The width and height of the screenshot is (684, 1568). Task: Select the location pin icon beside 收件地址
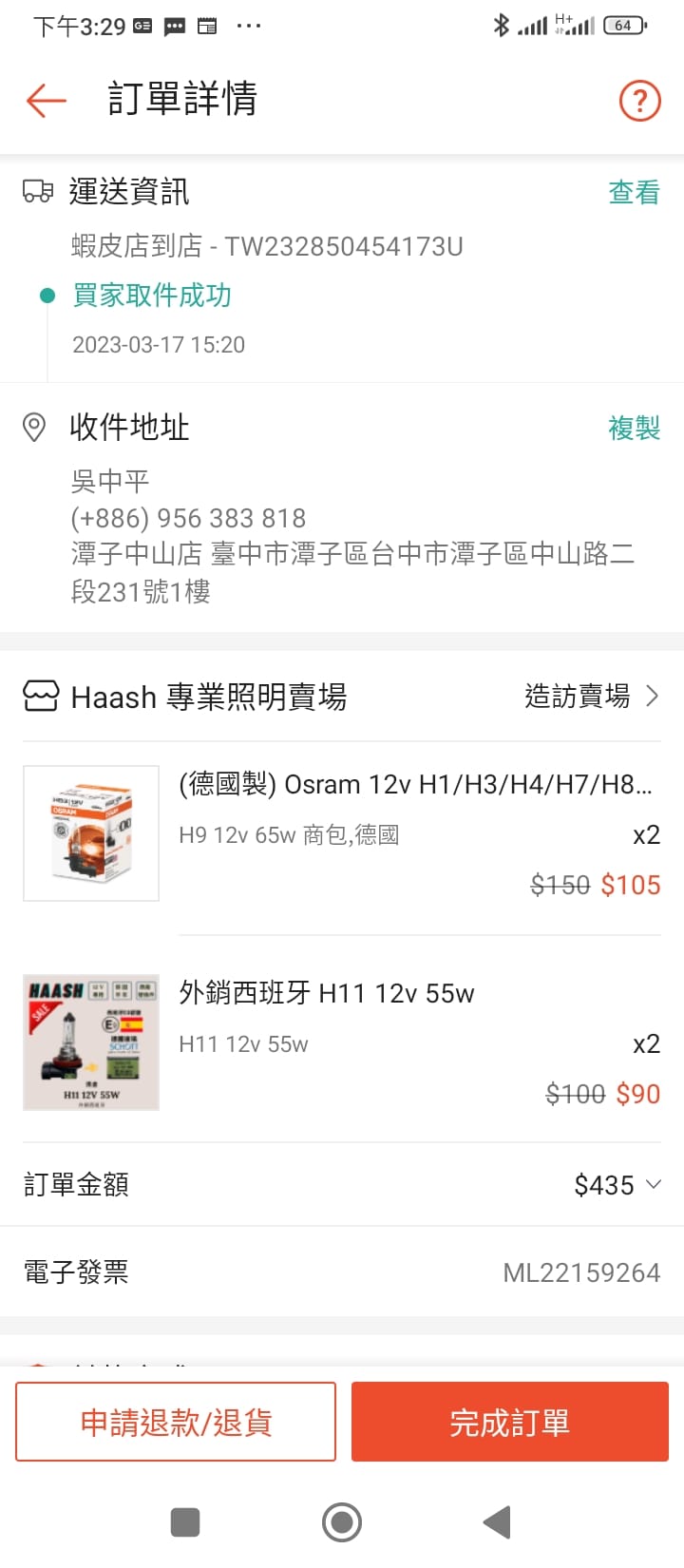[35, 428]
